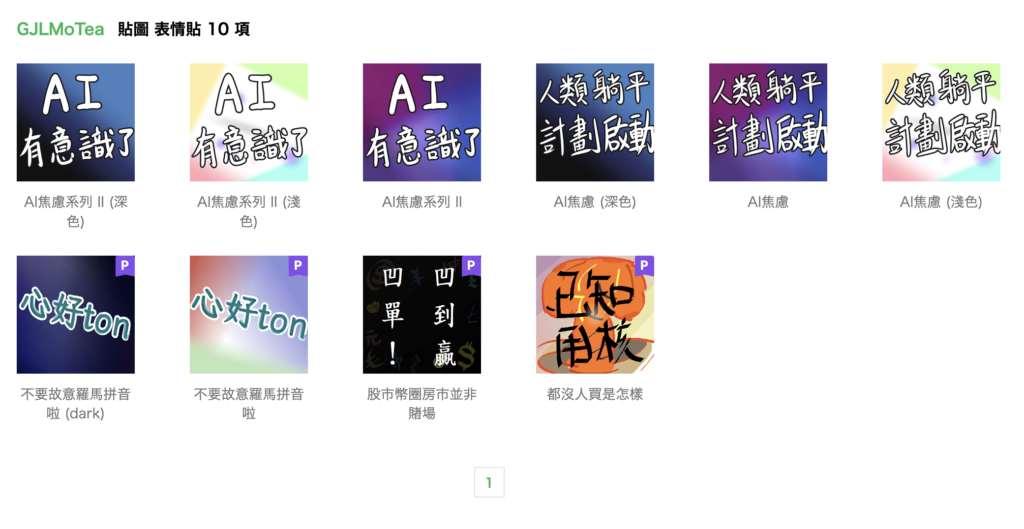Open 不要故意羅馬拼音啦 (dark) stickers
The image size is (1024, 529).
coord(76,314)
